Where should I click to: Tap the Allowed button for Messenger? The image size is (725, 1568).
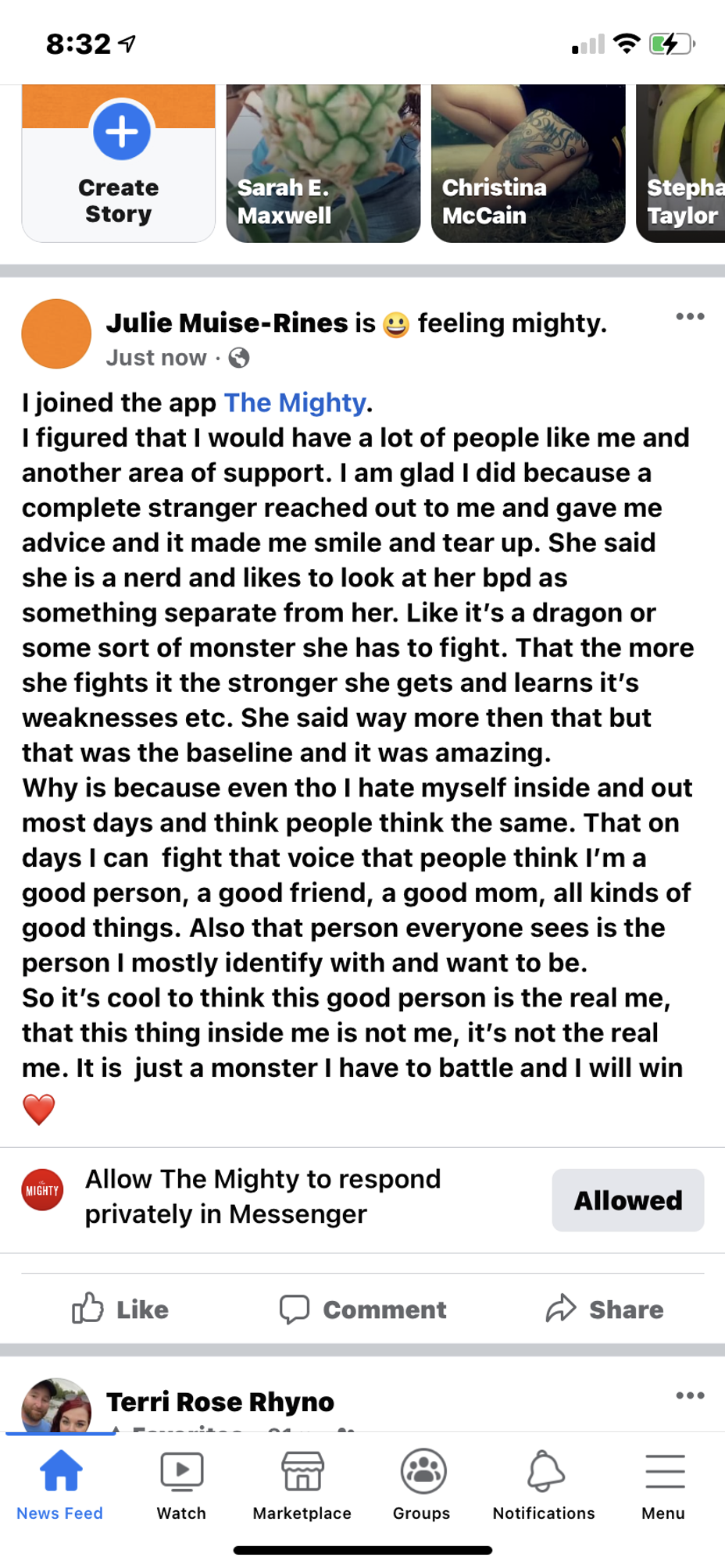(x=627, y=1200)
